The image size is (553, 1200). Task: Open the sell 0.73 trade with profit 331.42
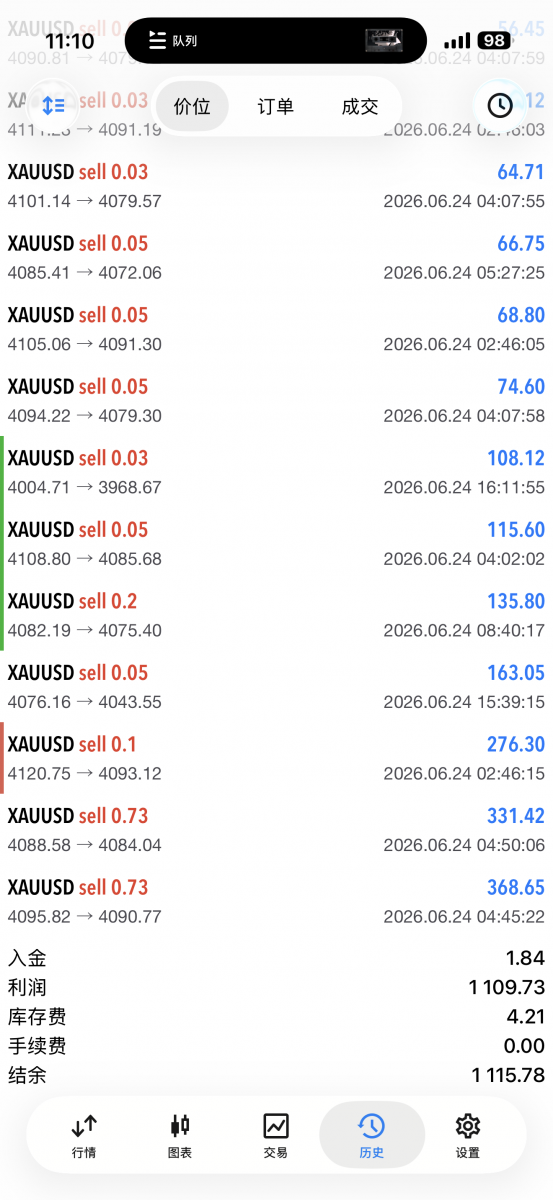[276, 829]
